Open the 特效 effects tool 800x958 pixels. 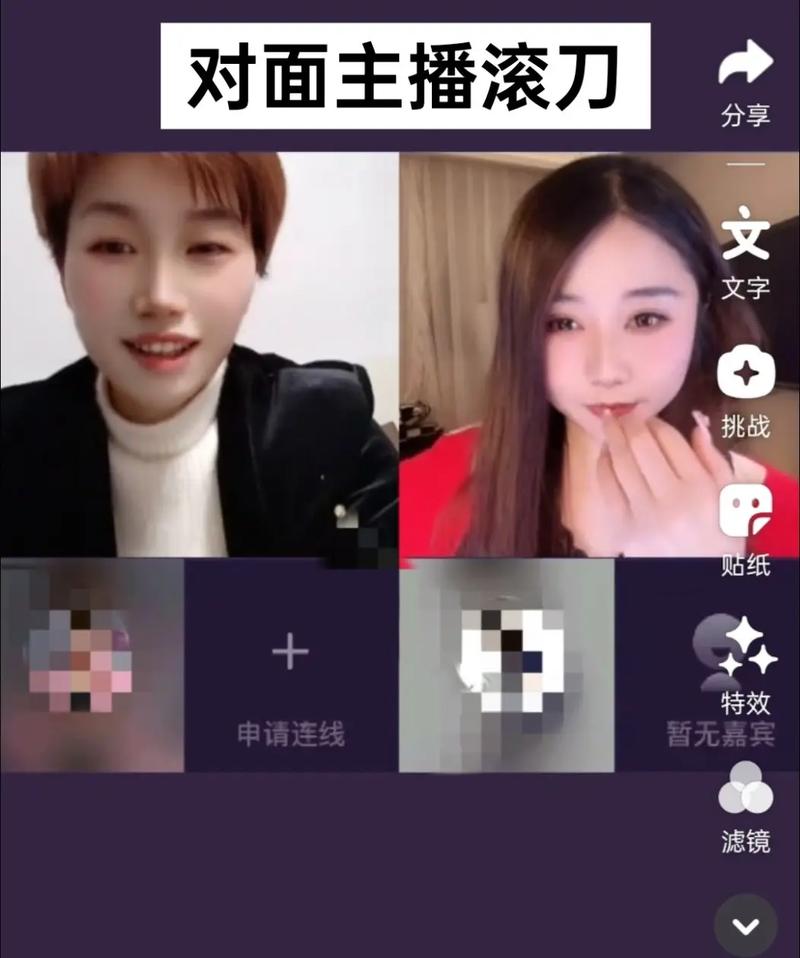pos(745,646)
